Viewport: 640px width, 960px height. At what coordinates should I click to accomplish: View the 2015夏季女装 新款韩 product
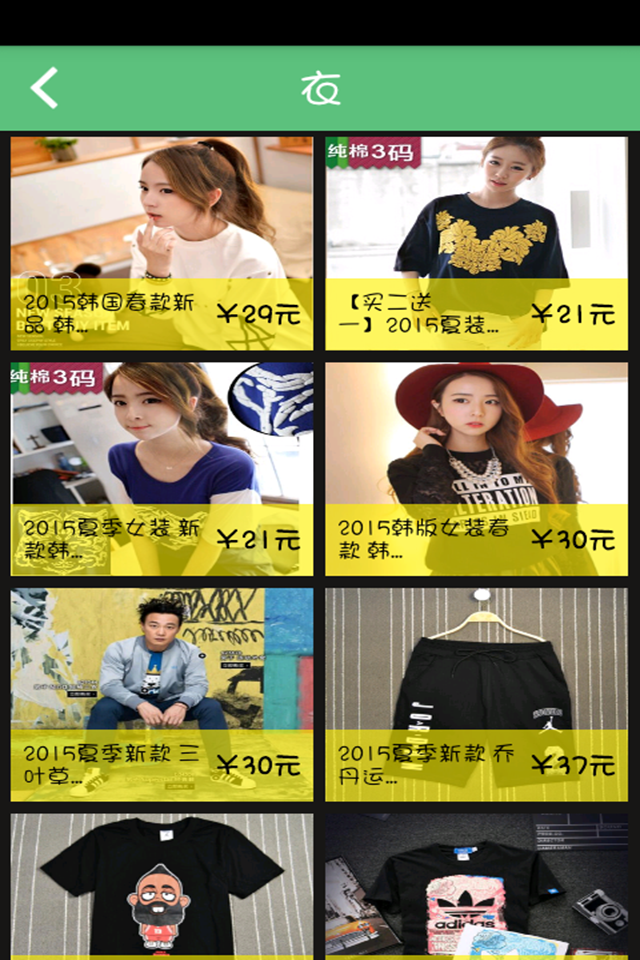[x=162, y=468]
